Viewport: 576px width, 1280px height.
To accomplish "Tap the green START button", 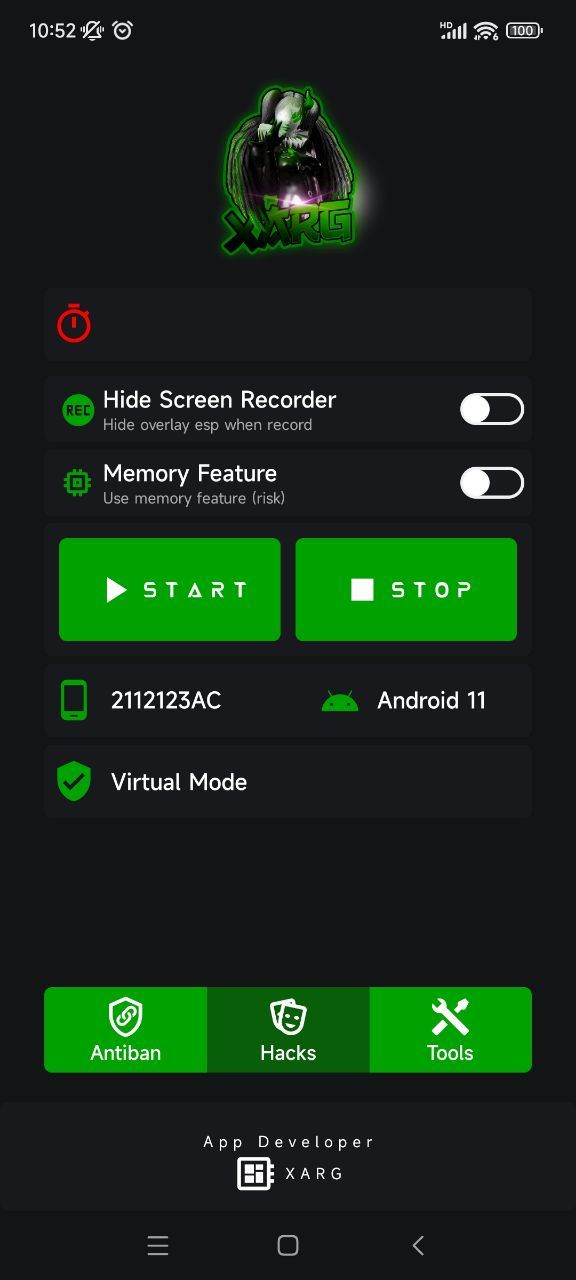I will (170, 589).
